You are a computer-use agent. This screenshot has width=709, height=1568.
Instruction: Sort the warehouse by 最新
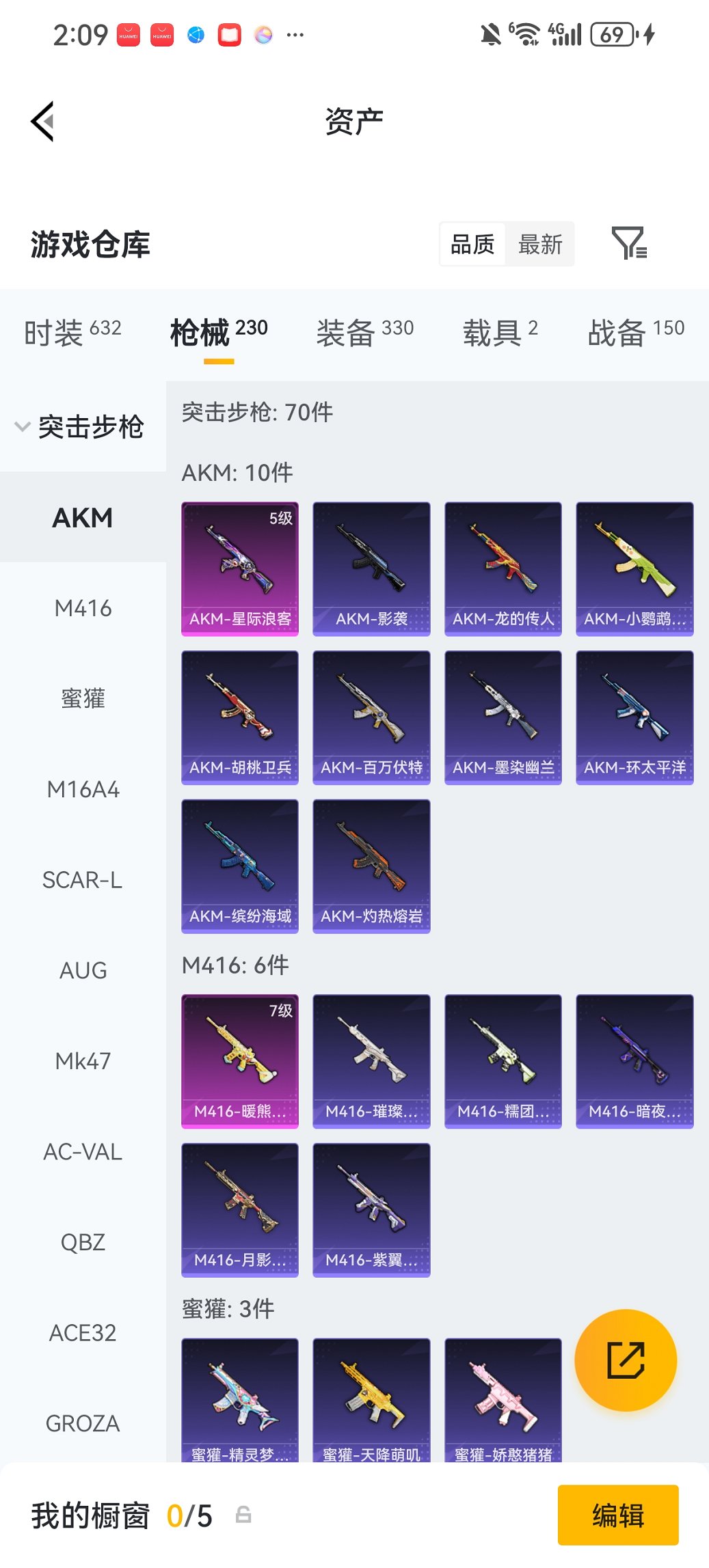point(539,244)
